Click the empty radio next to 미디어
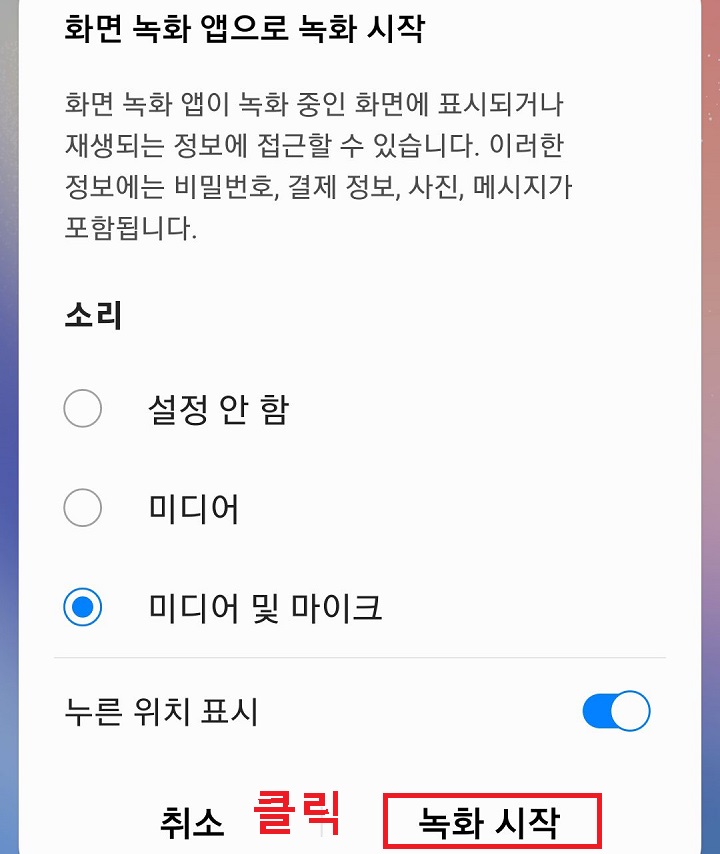 84,509
